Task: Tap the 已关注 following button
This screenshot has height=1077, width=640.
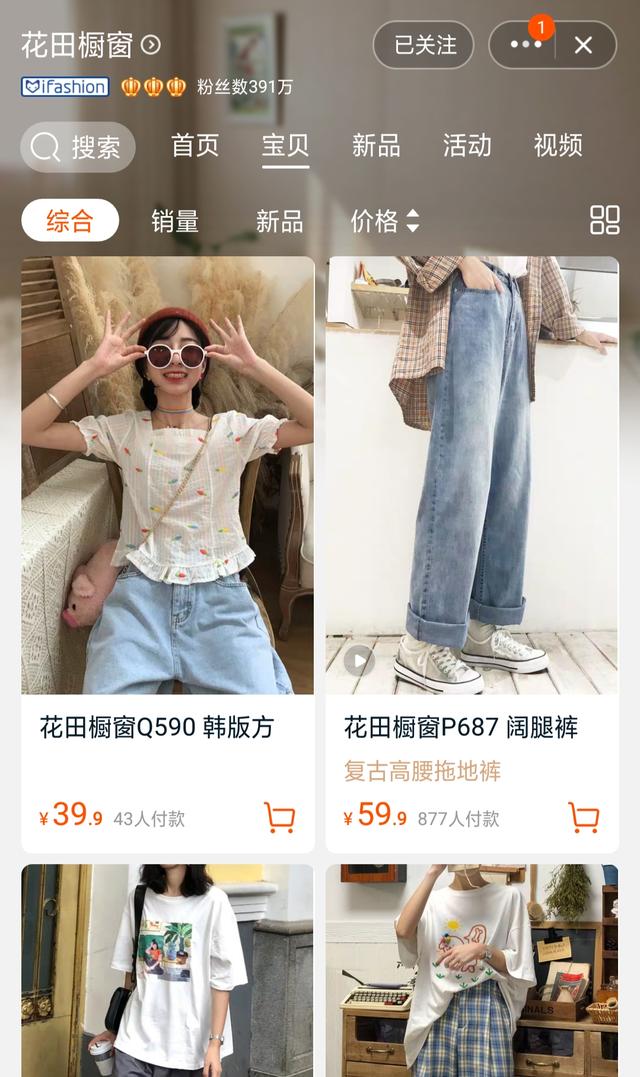Action: point(424,45)
